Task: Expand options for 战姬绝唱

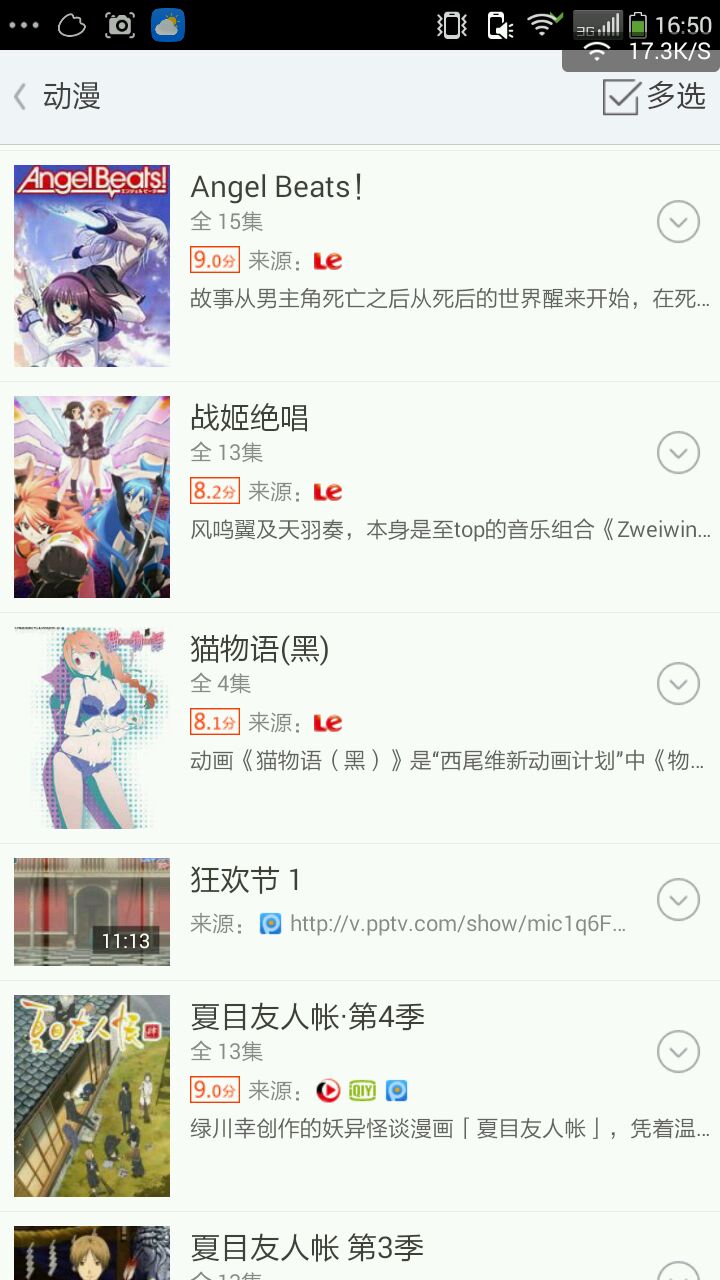Action: point(678,453)
